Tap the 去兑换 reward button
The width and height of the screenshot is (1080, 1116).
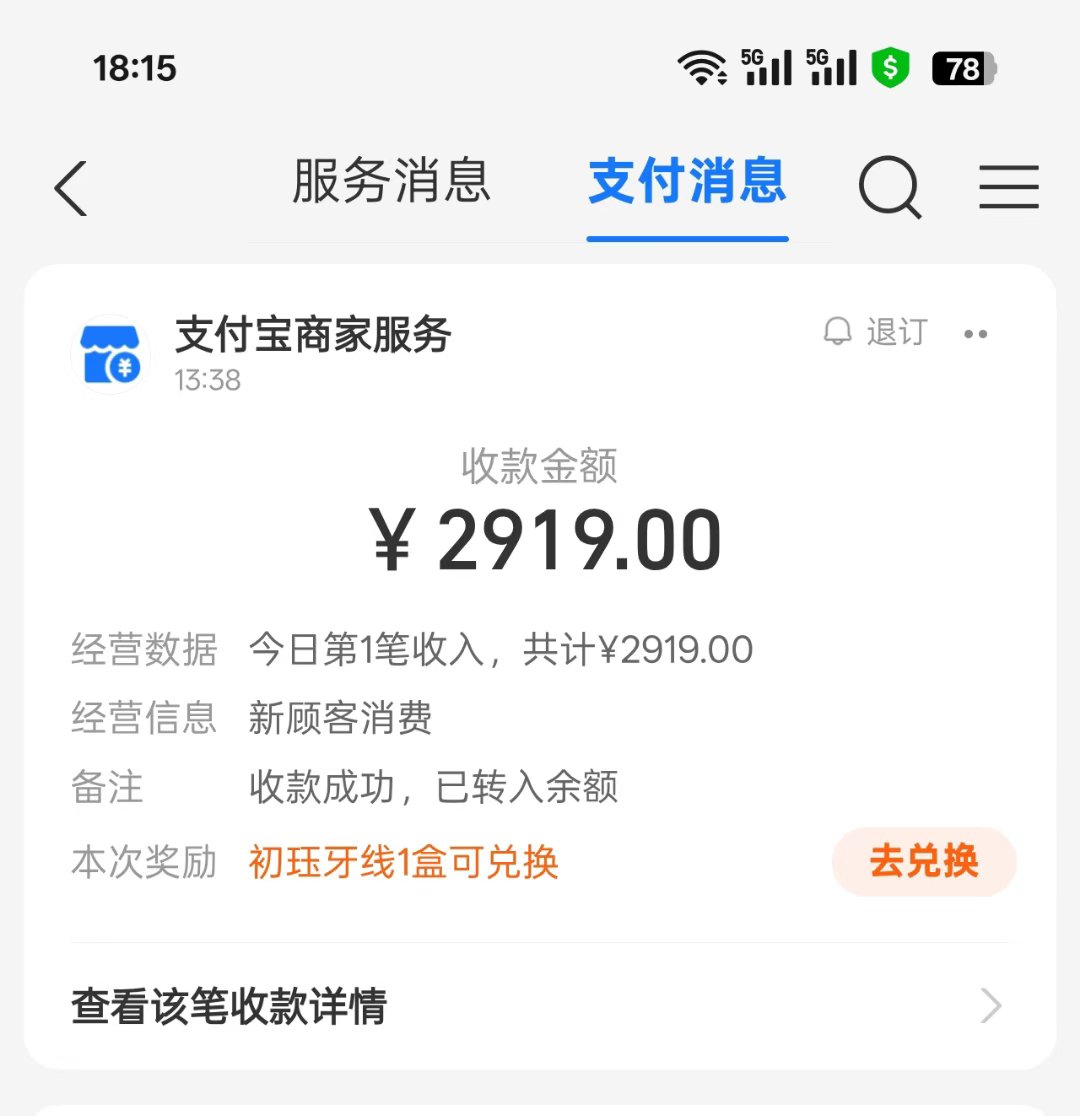(x=924, y=862)
